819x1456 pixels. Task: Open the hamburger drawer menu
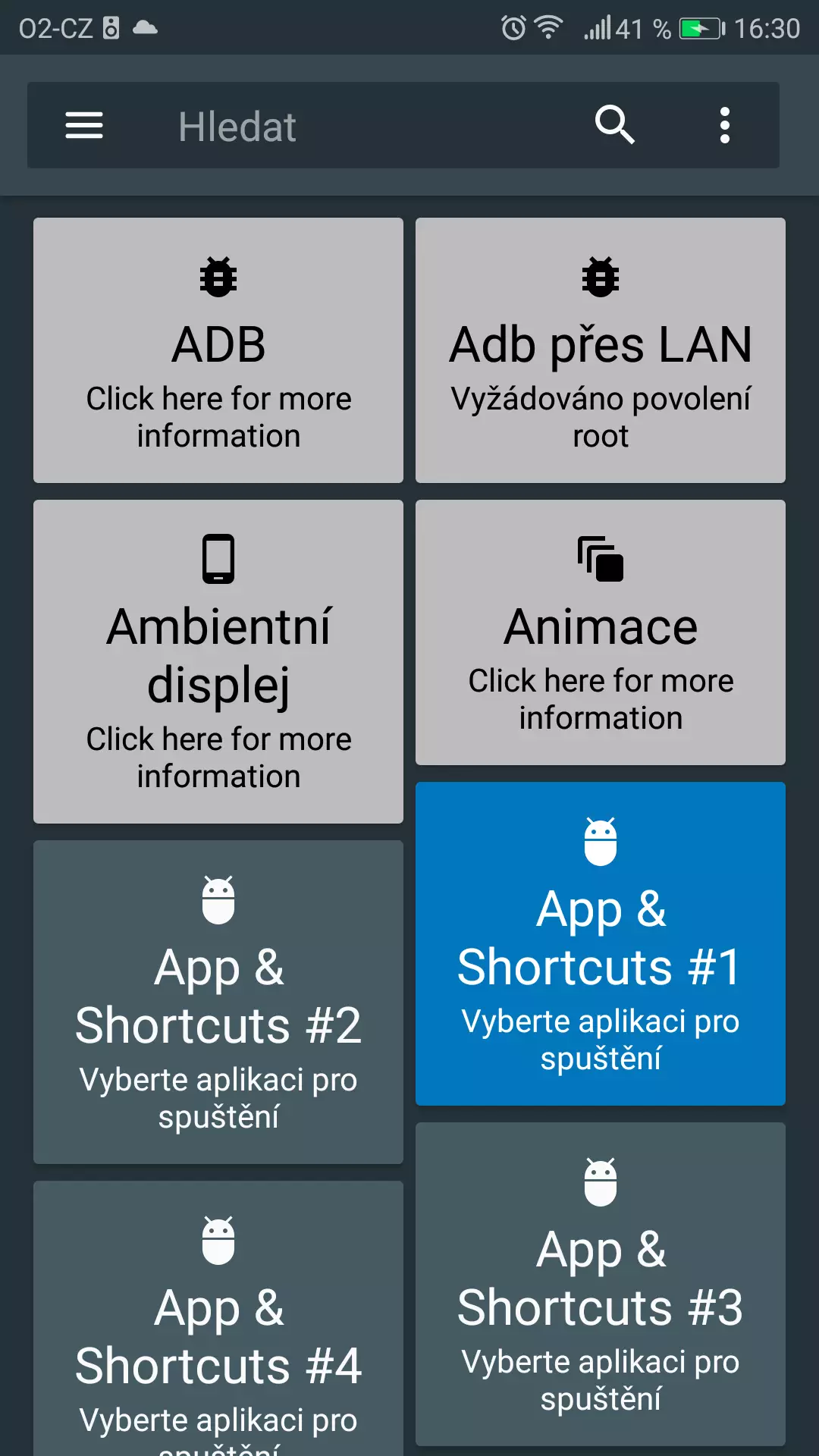84,125
